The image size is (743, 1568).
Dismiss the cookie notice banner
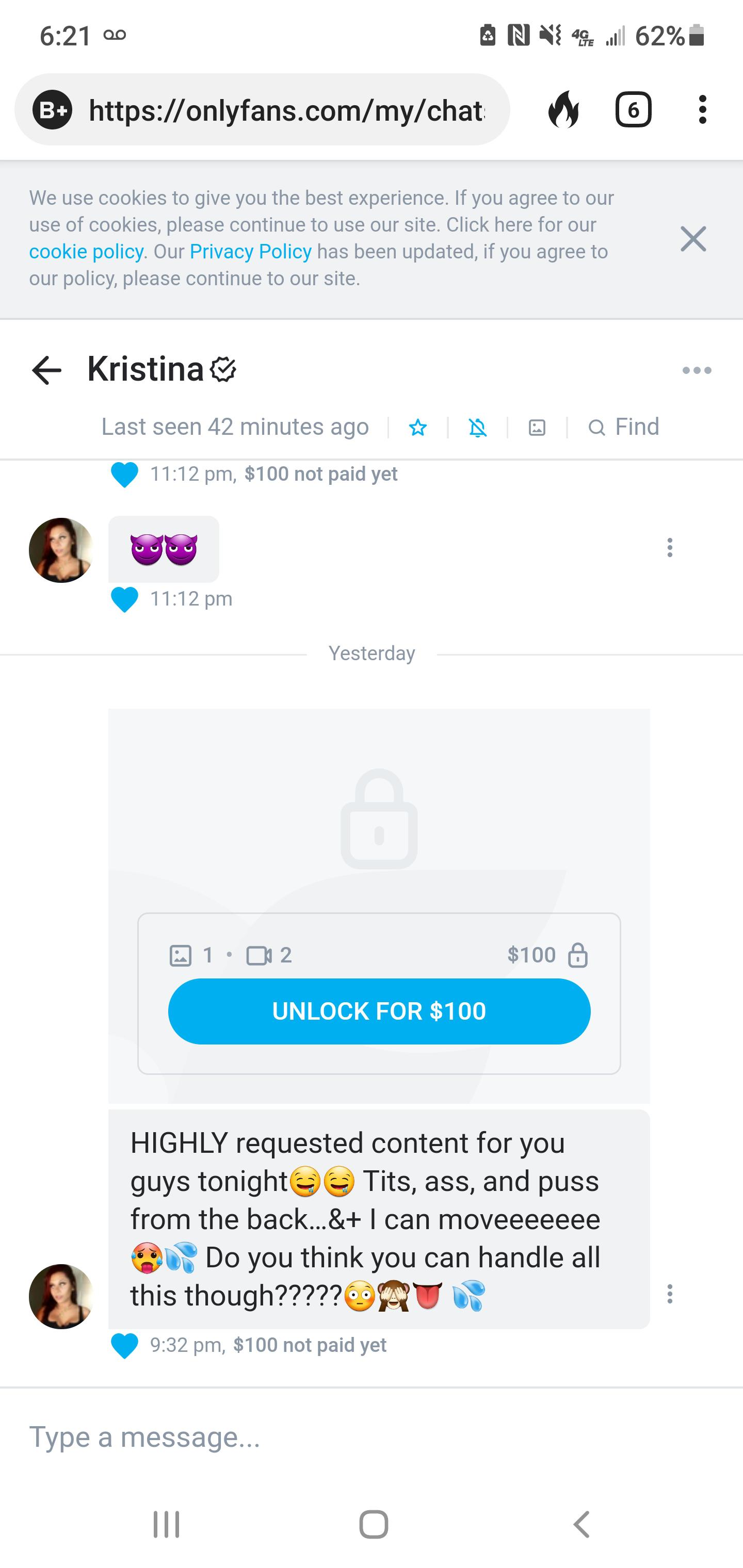pyautogui.click(x=693, y=239)
